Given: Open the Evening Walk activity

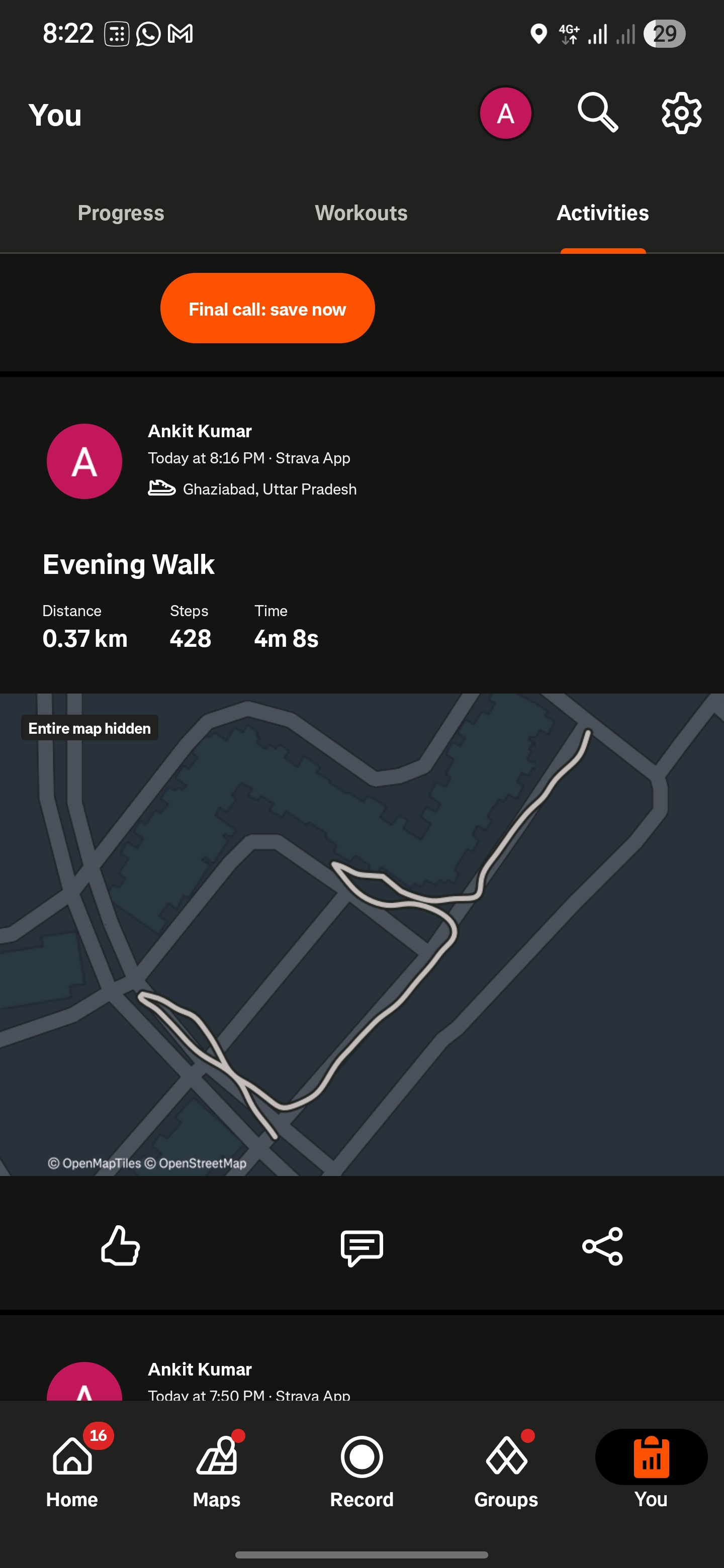Looking at the screenshot, I should [x=129, y=564].
